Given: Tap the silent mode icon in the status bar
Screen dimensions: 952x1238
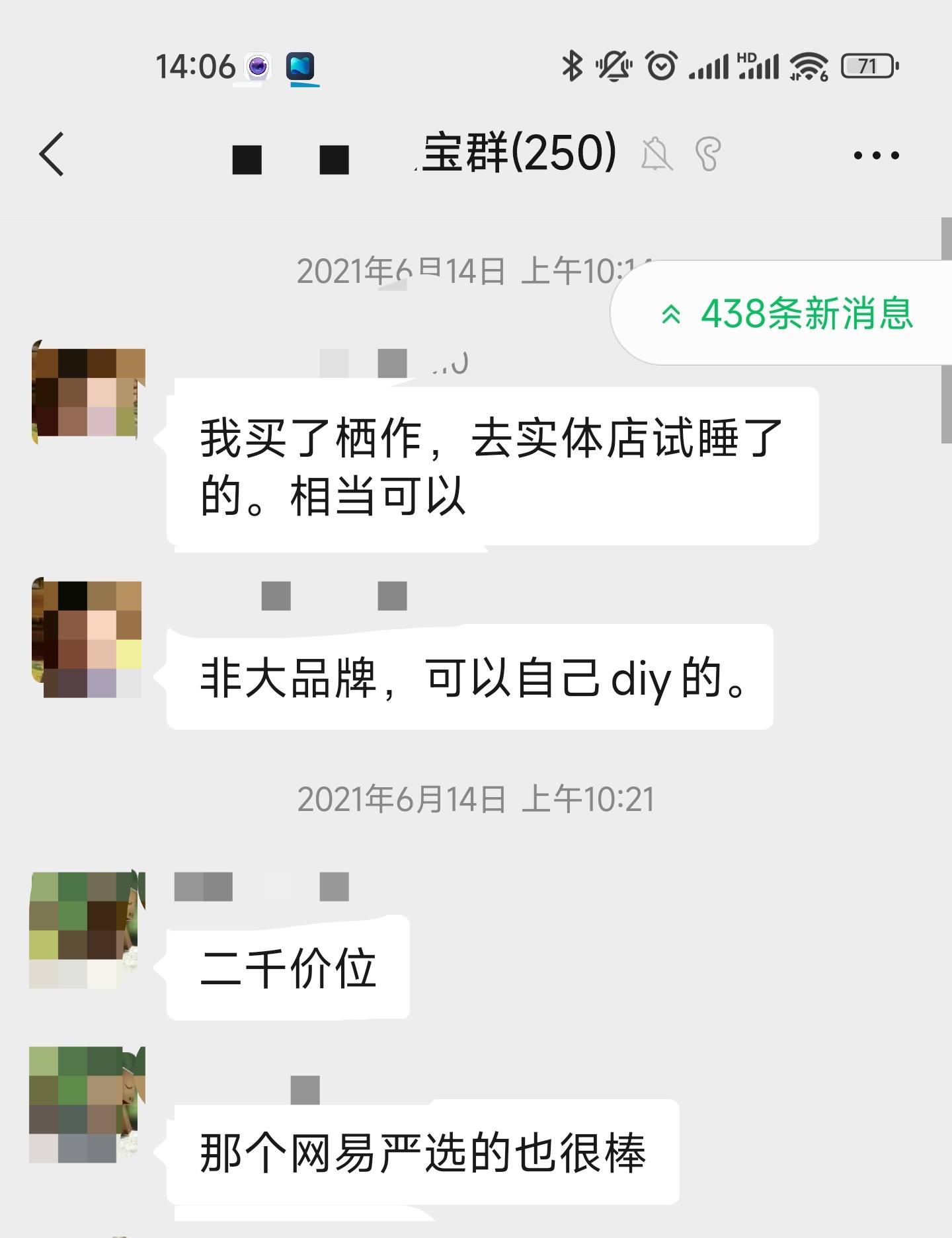Looking at the screenshot, I should [x=614, y=66].
